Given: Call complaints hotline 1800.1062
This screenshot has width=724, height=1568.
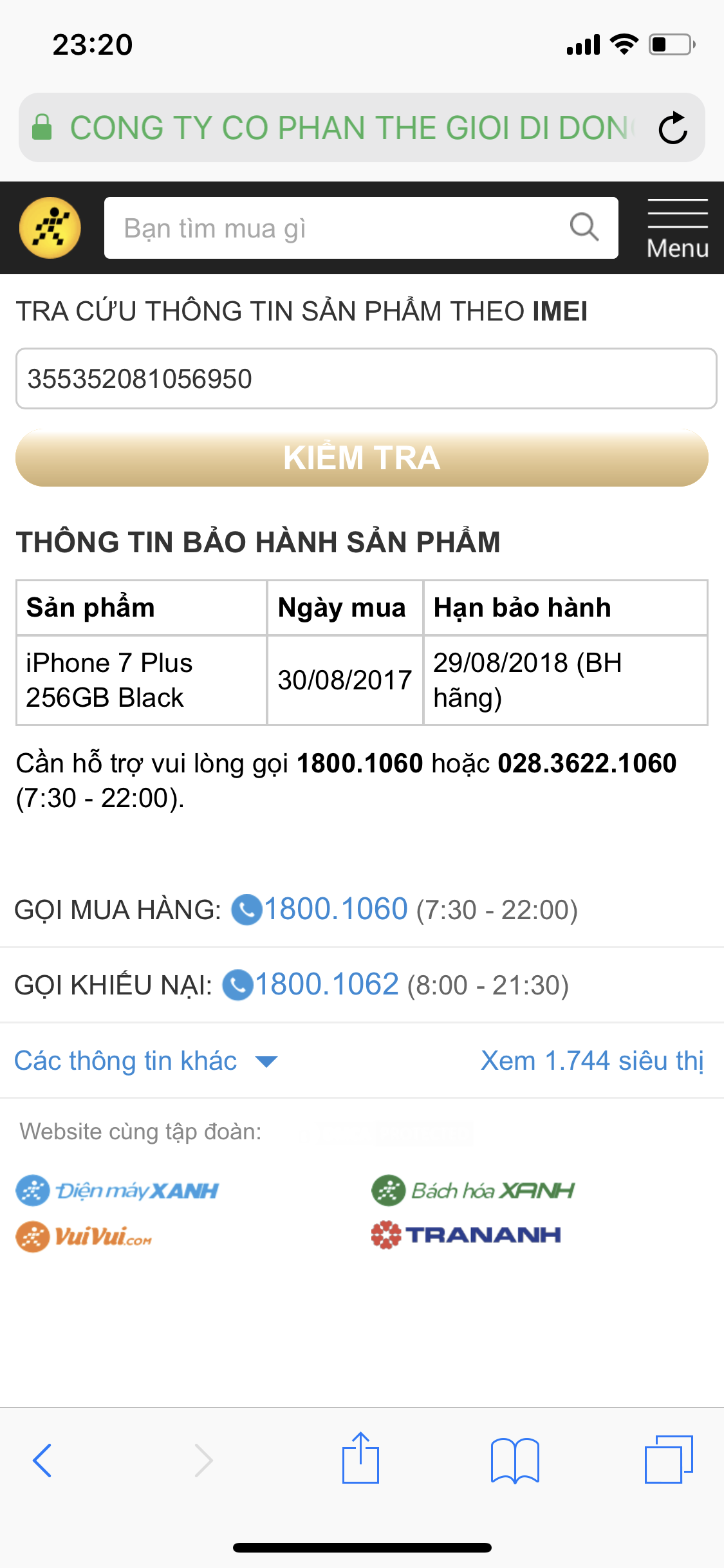Looking at the screenshot, I should (x=326, y=985).
